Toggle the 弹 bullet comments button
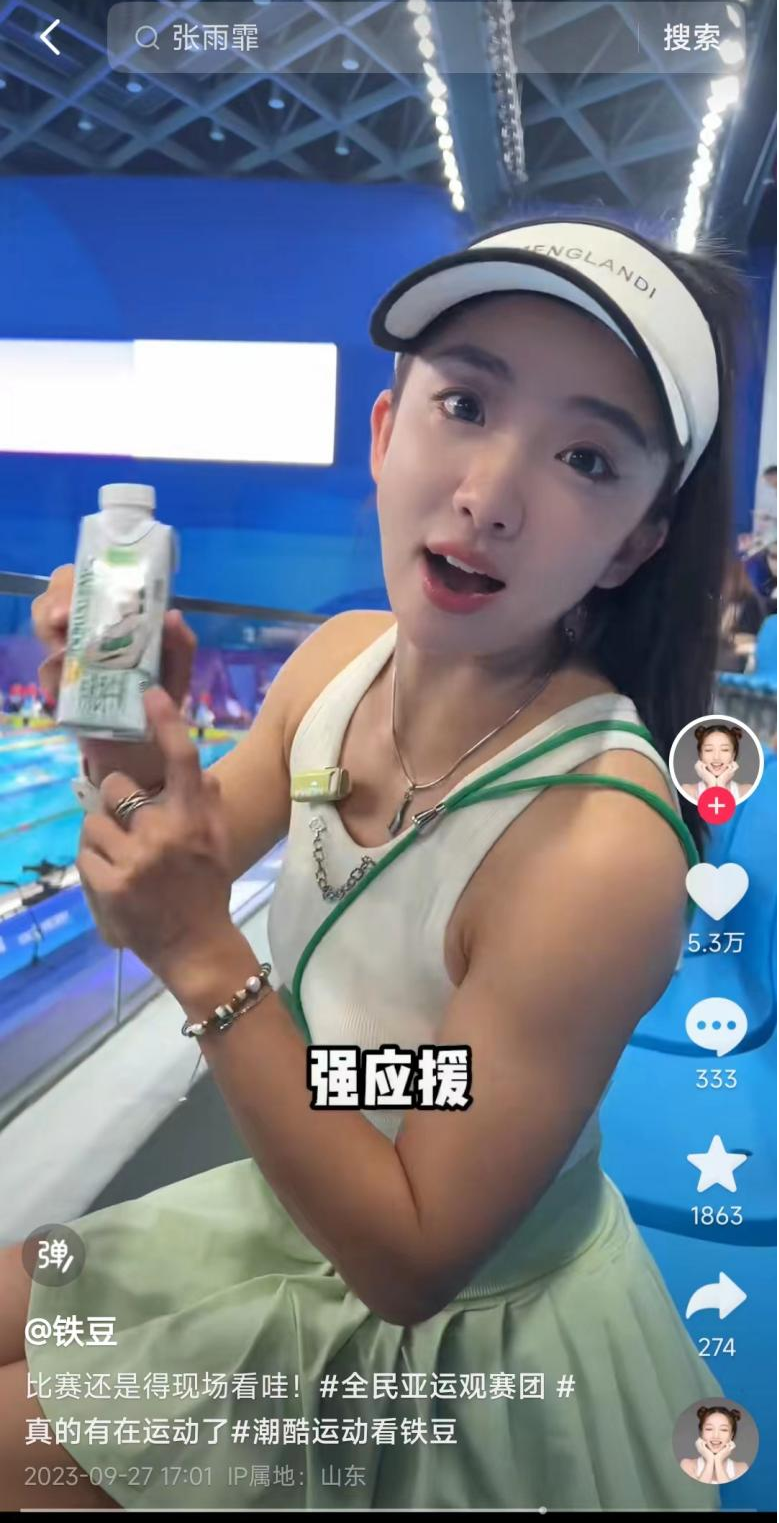This screenshot has height=1523, width=779. (53, 1255)
